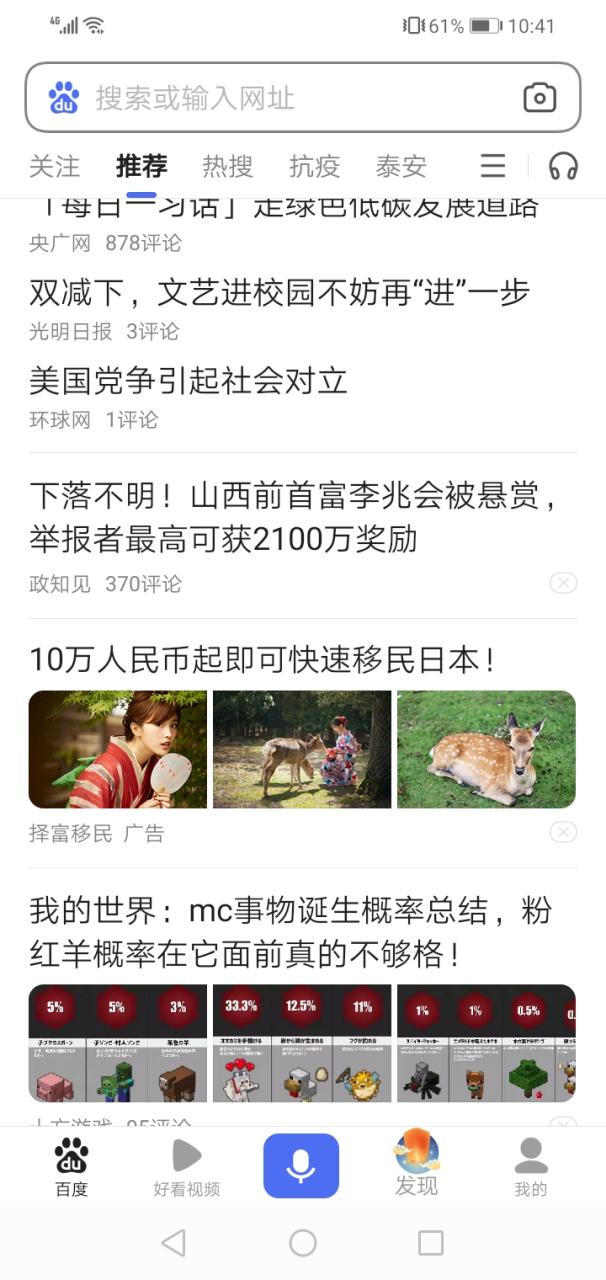The width and height of the screenshot is (606, 1280).
Task: Switch to the 关注 tab
Action: [54, 166]
